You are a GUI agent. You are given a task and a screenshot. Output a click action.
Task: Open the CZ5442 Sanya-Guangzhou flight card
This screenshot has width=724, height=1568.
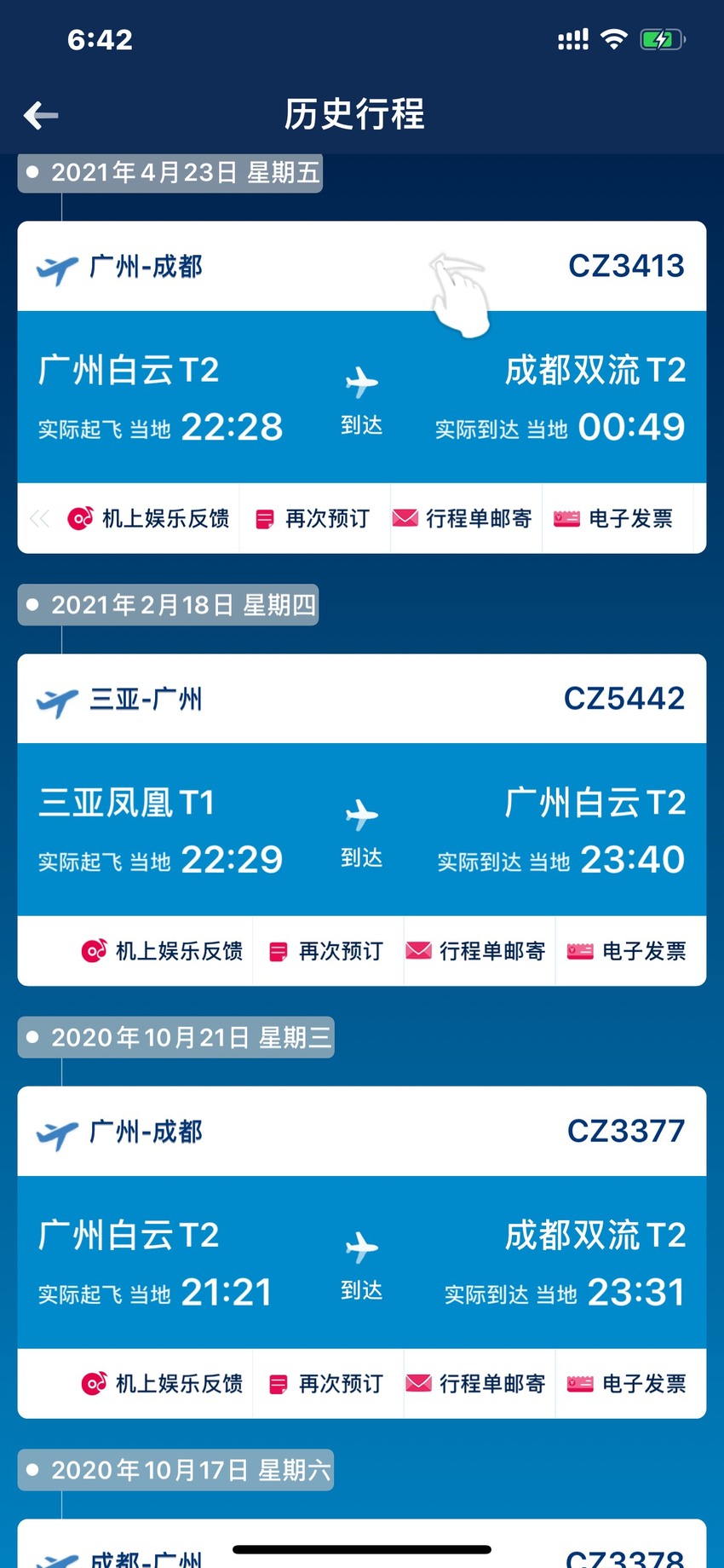pyautogui.click(x=361, y=785)
